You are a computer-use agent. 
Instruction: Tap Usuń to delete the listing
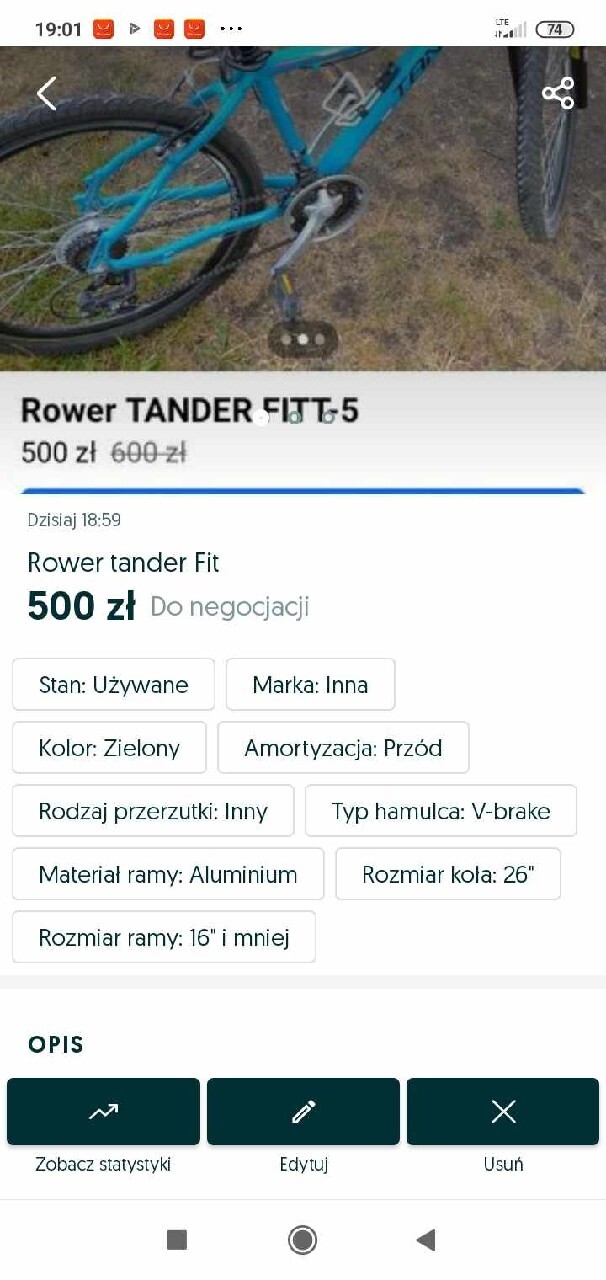tap(503, 1112)
